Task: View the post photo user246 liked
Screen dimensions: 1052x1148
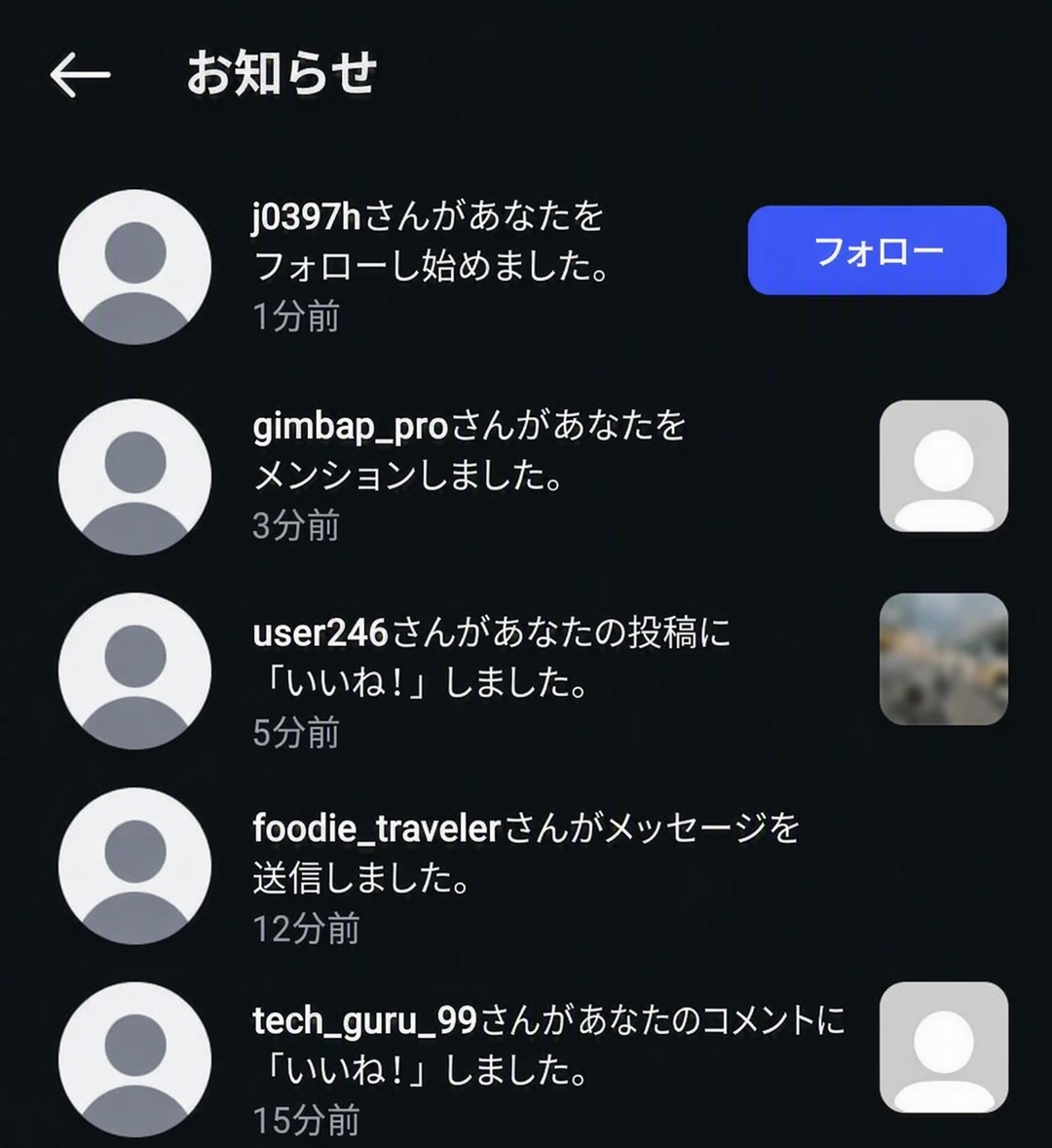Action: [x=943, y=659]
